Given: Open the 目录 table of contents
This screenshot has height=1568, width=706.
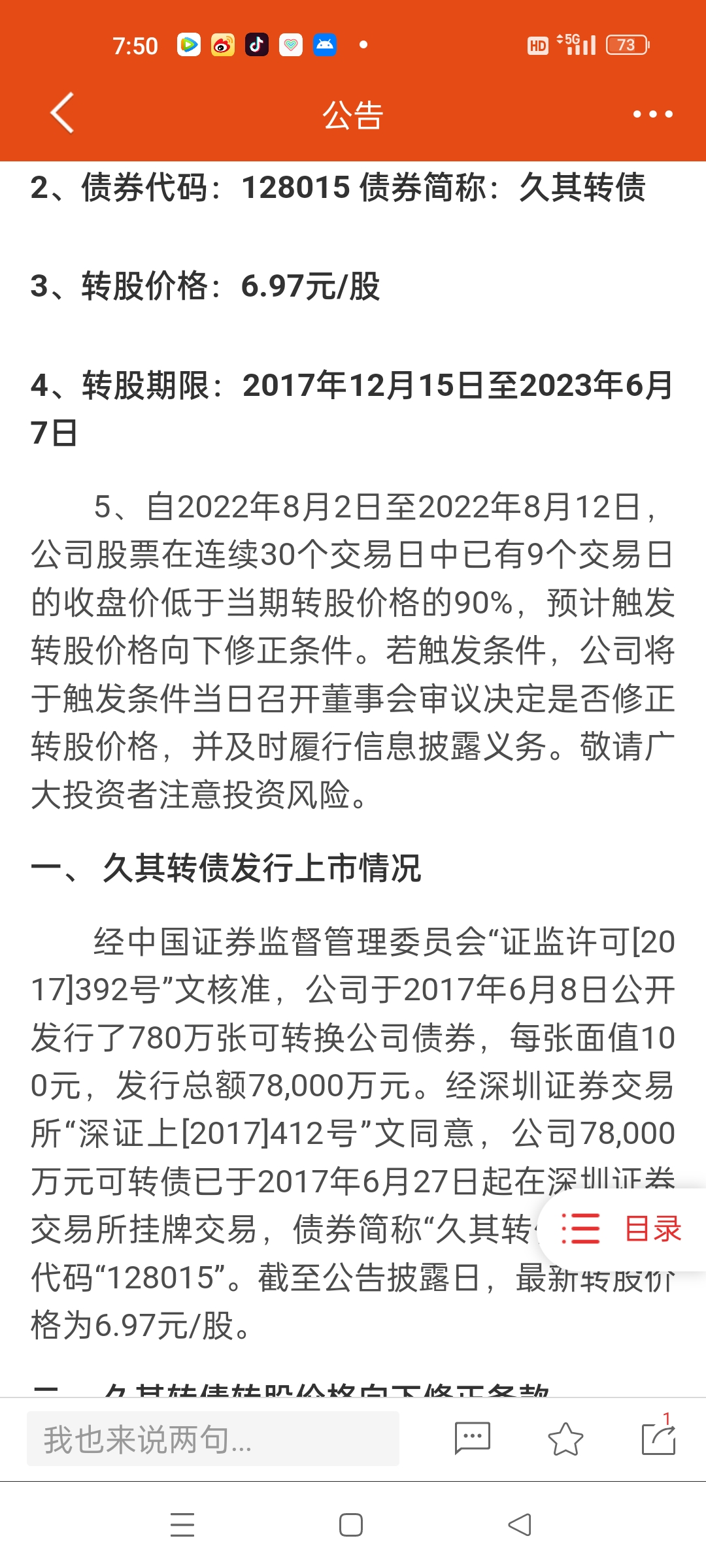Looking at the screenshot, I should coord(622,1229).
